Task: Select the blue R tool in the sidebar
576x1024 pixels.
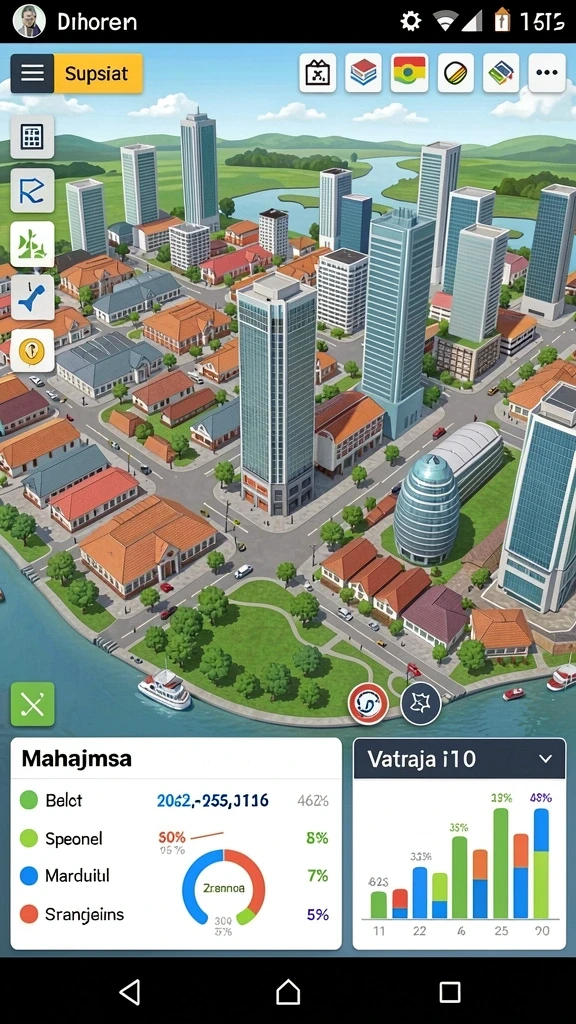Action: (x=32, y=190)
